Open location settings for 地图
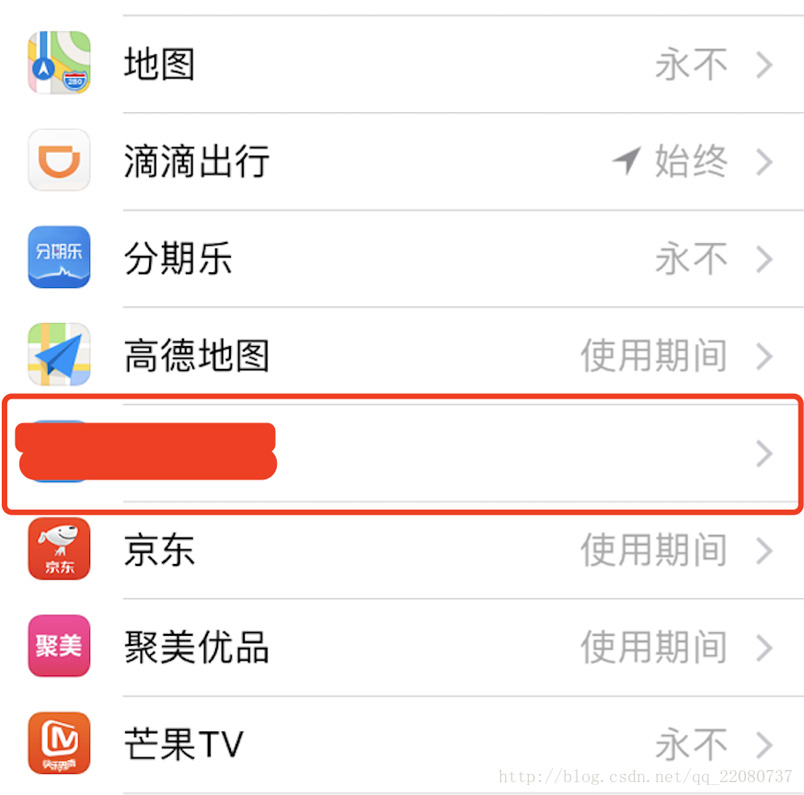The height and width of the screenshot is (795, 804). point(400,65)
